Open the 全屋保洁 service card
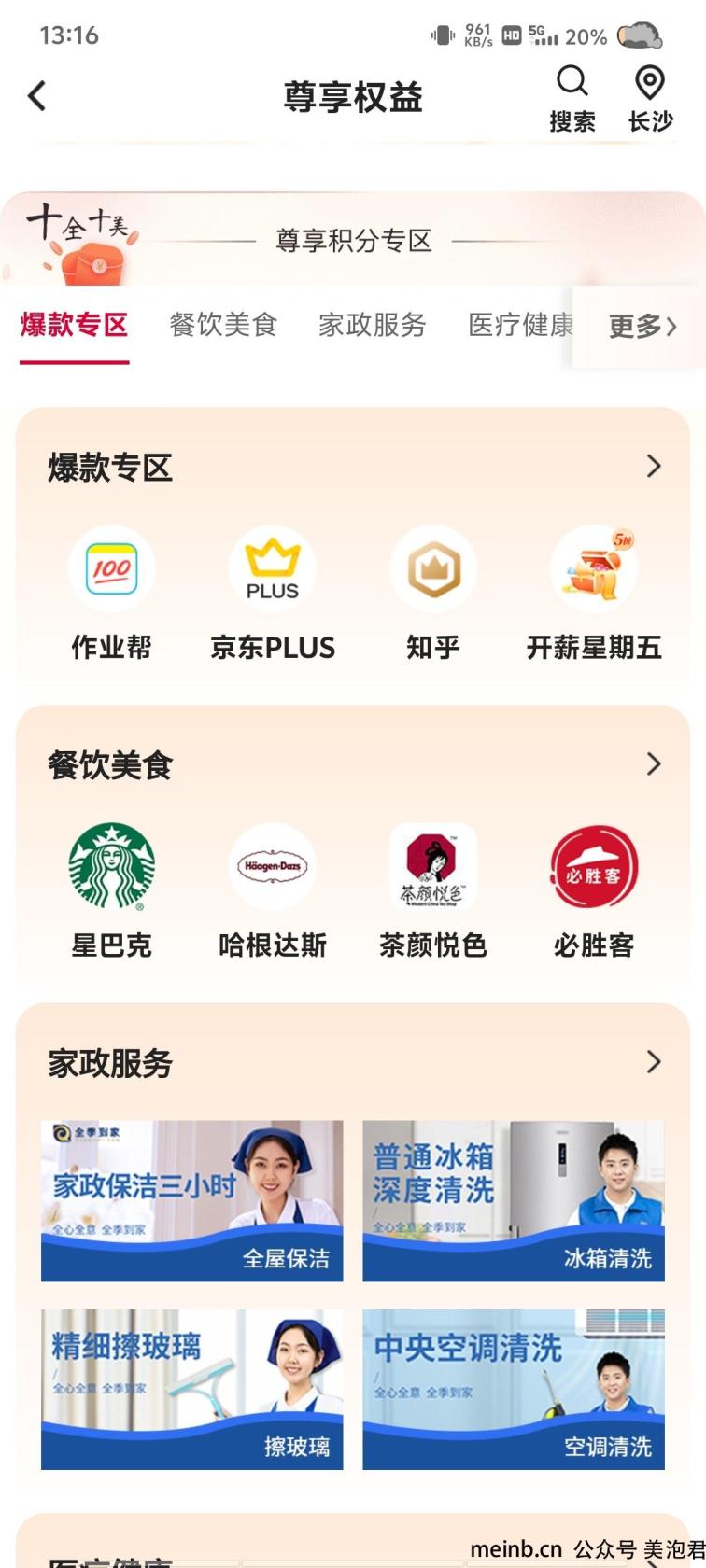706x1568 pixels. (192, 1200)
